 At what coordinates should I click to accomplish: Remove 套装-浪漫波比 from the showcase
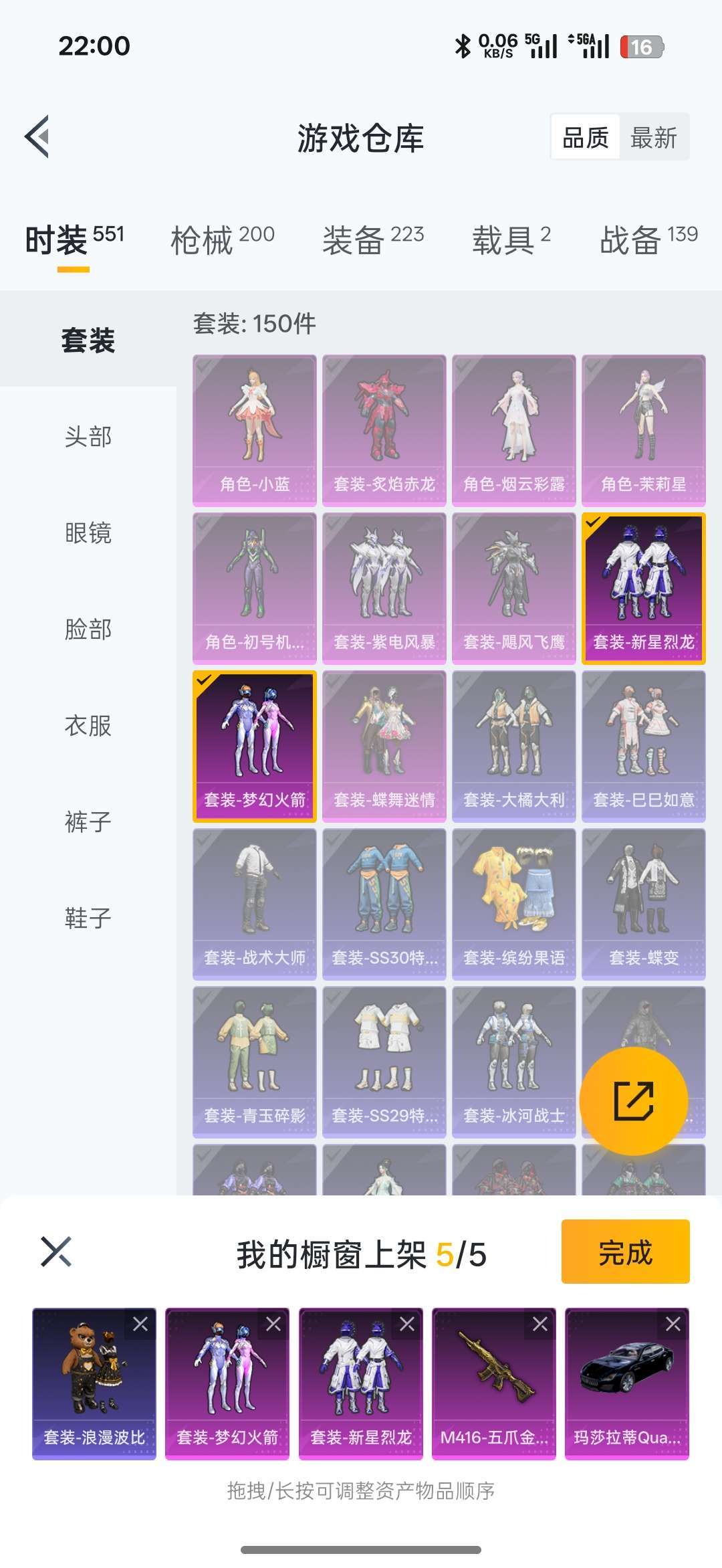[x=140, y=1324]
